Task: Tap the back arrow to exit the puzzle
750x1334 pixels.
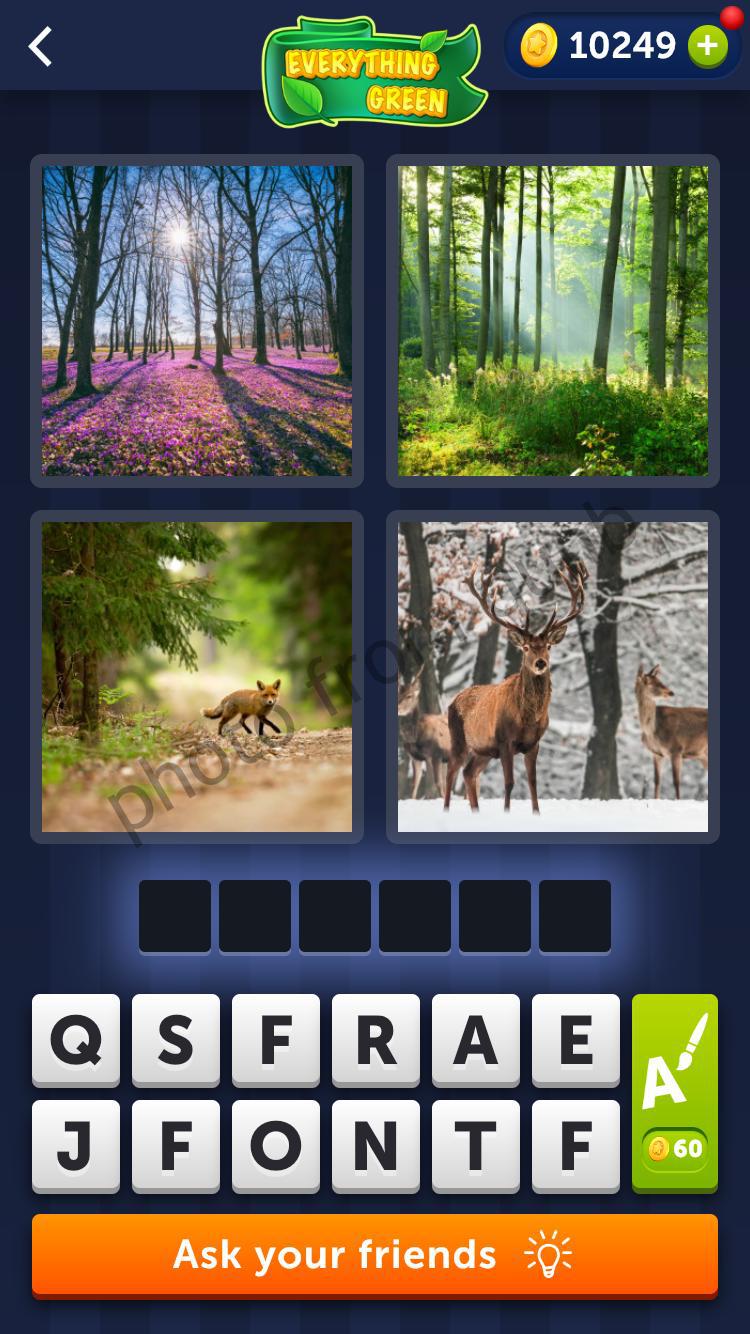Action: (x=40, y=46)
